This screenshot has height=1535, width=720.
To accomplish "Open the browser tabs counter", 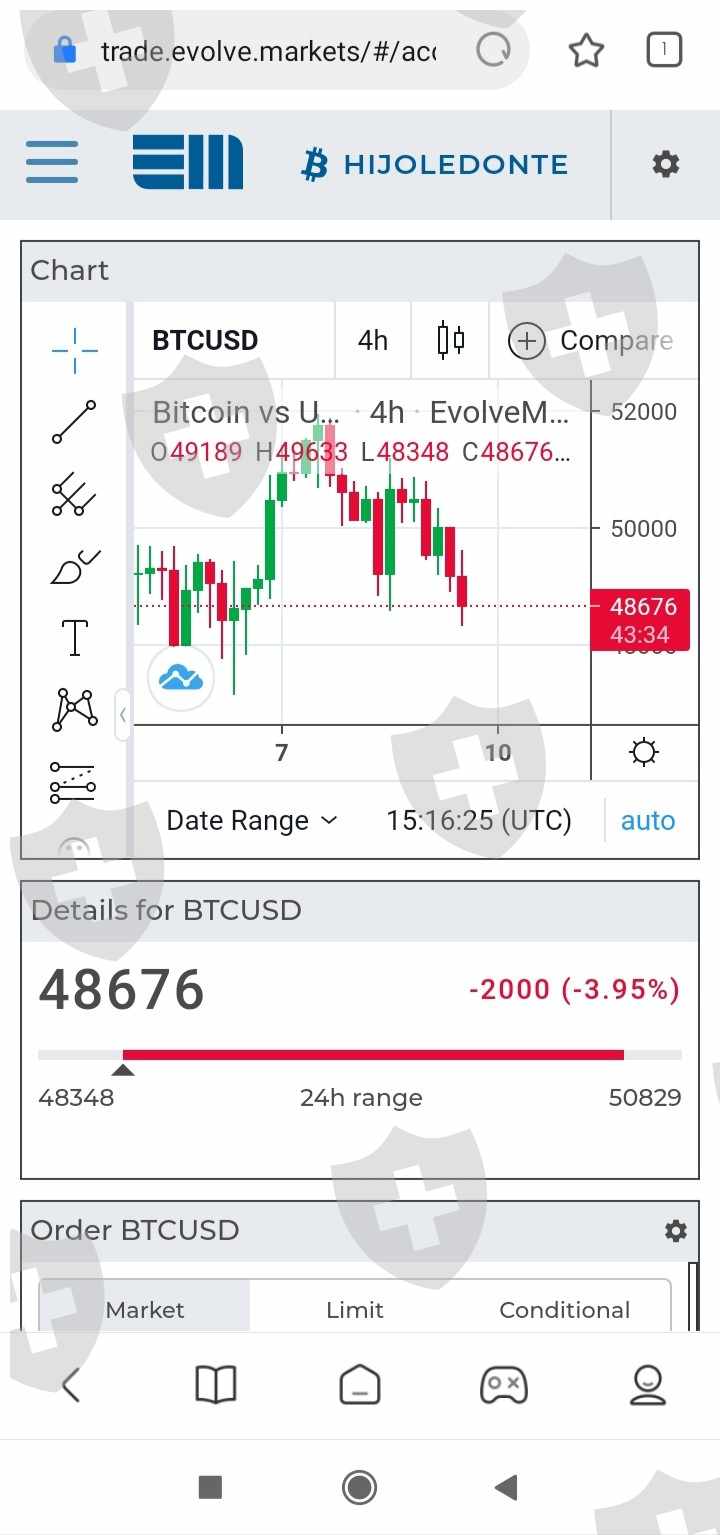I will pyautogui.click(x=664, y=49).
